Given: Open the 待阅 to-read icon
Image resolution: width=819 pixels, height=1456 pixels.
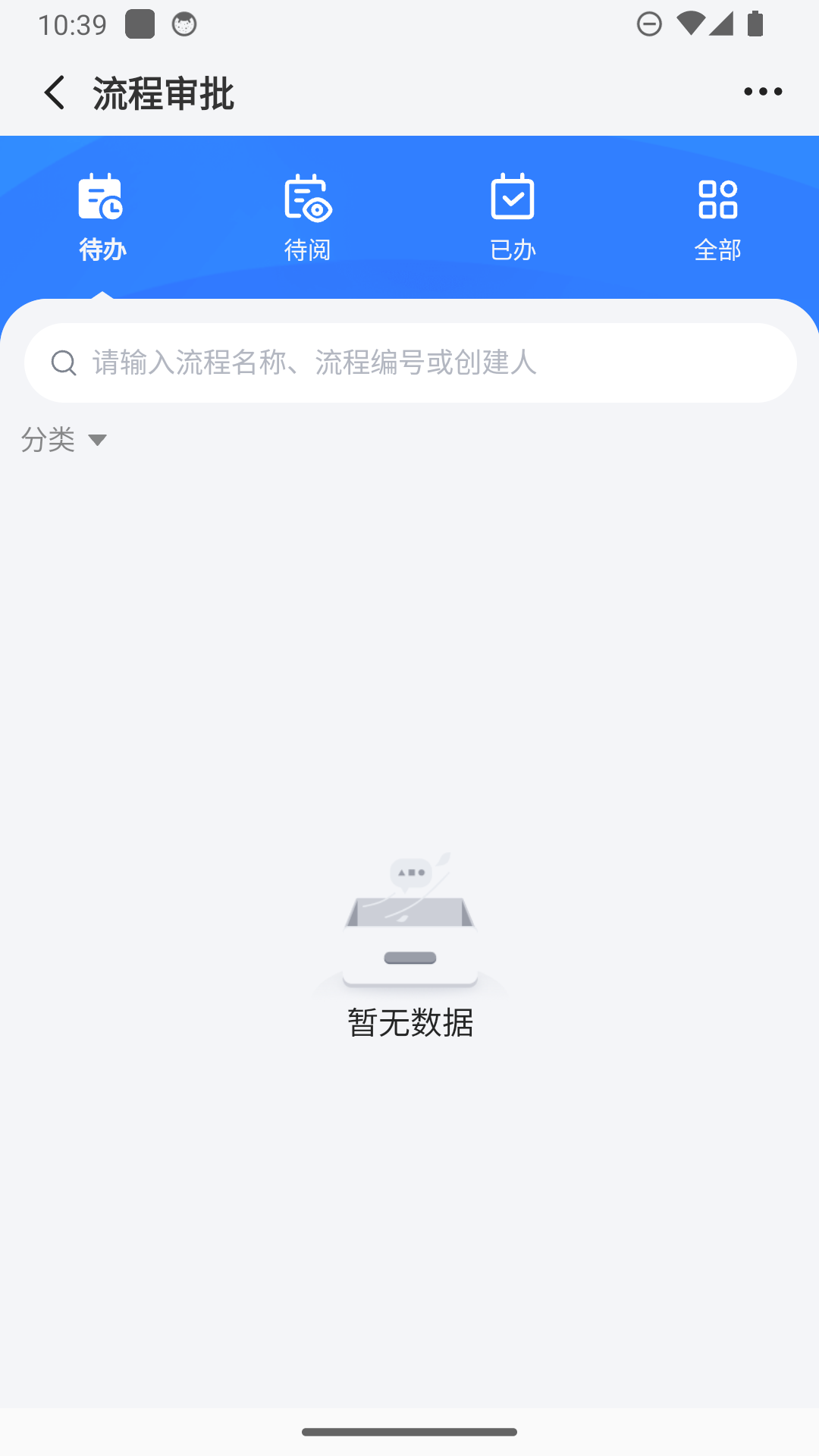Looking at the screenshot, I should click(x=307, y=199).
